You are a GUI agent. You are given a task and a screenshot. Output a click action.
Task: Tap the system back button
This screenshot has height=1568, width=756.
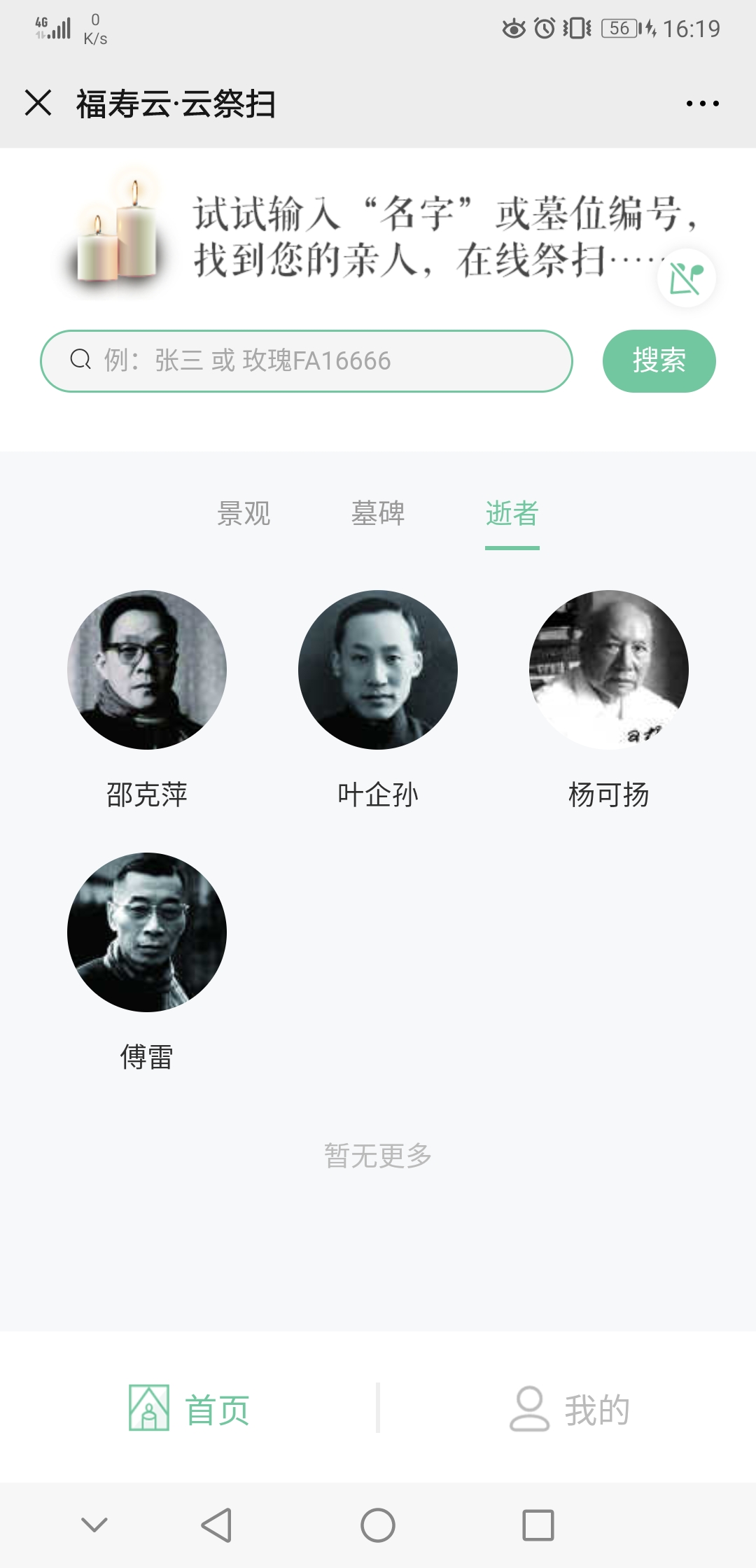point(216,1525)
